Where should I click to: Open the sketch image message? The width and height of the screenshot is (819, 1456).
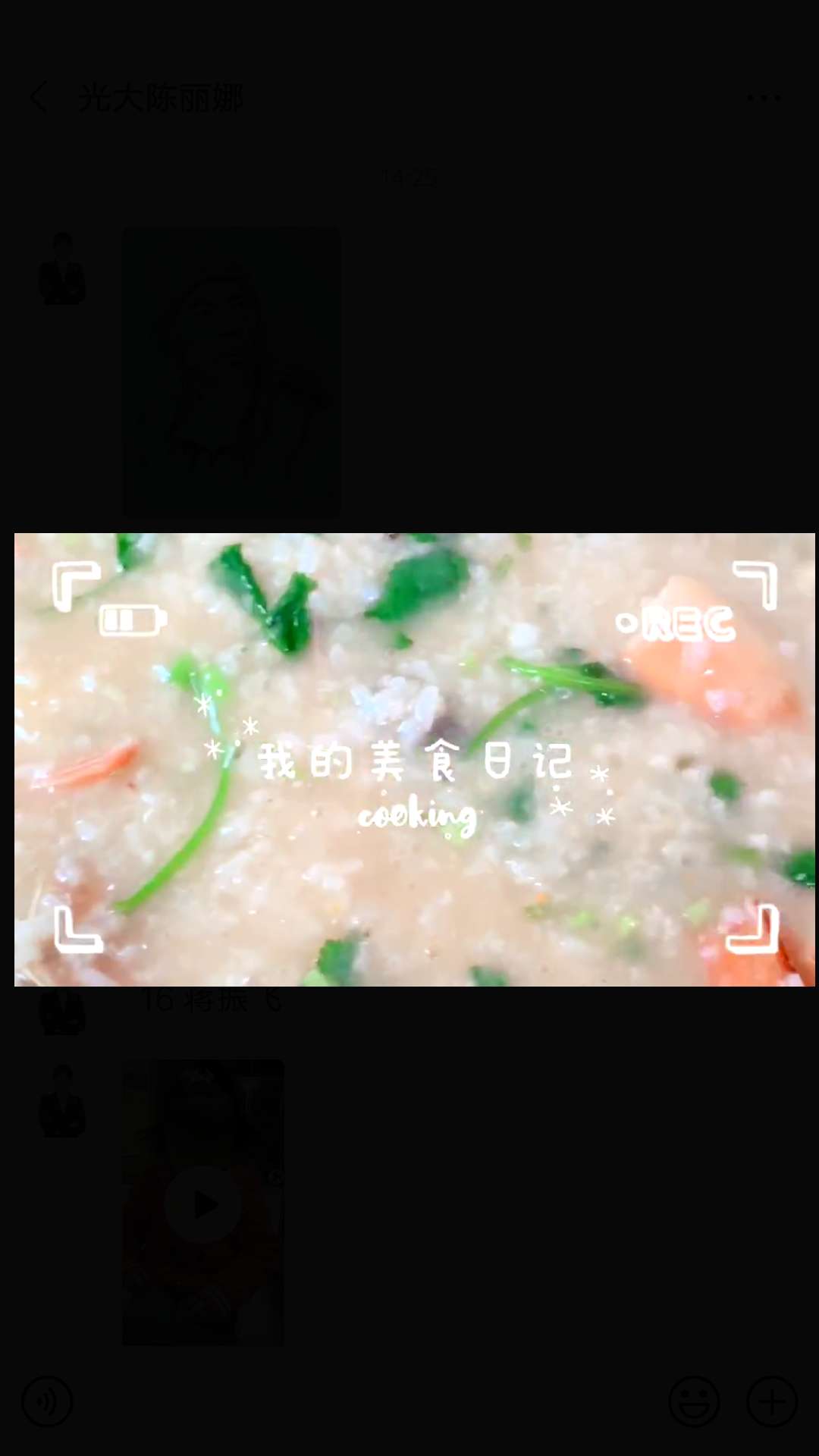[231, 372]
